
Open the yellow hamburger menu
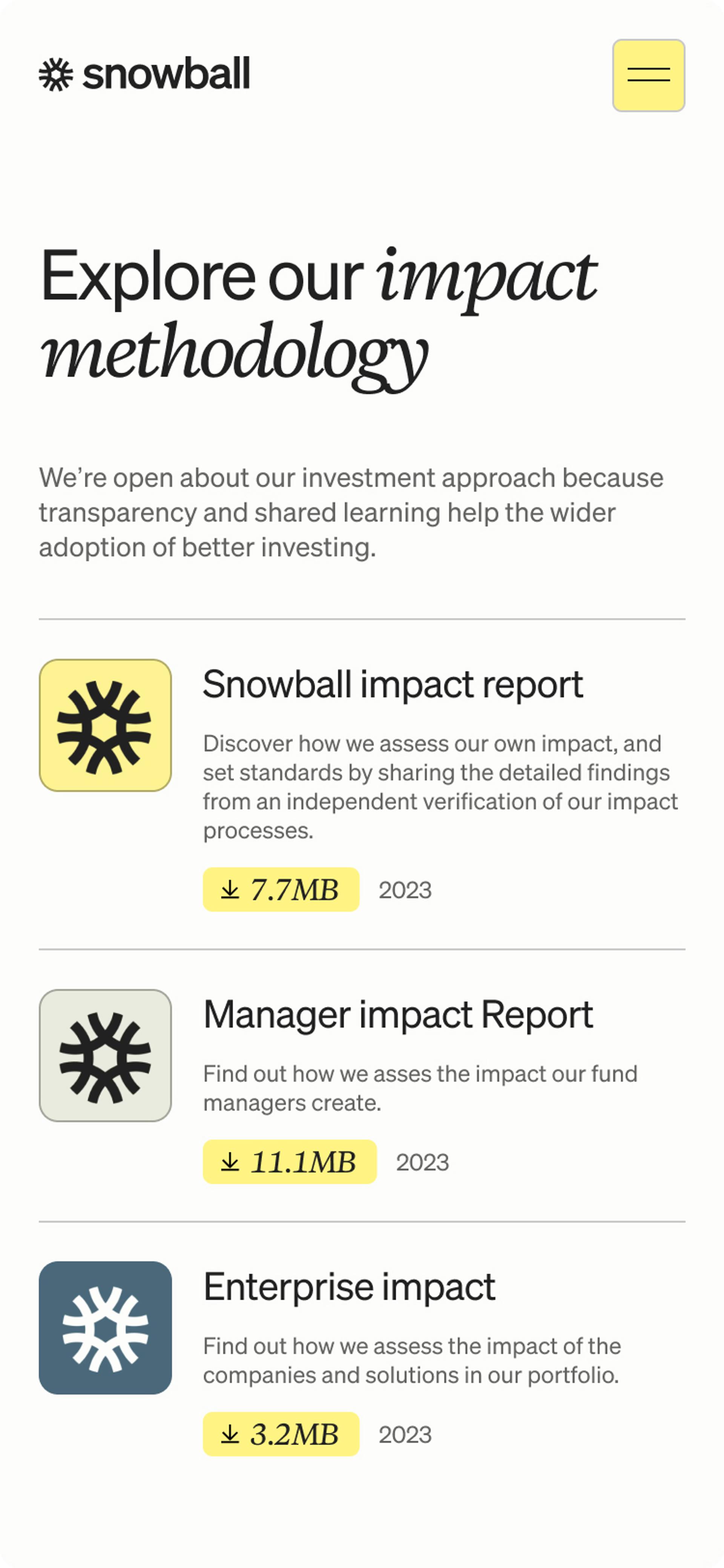pyautogui.click(x=648, y=75)
